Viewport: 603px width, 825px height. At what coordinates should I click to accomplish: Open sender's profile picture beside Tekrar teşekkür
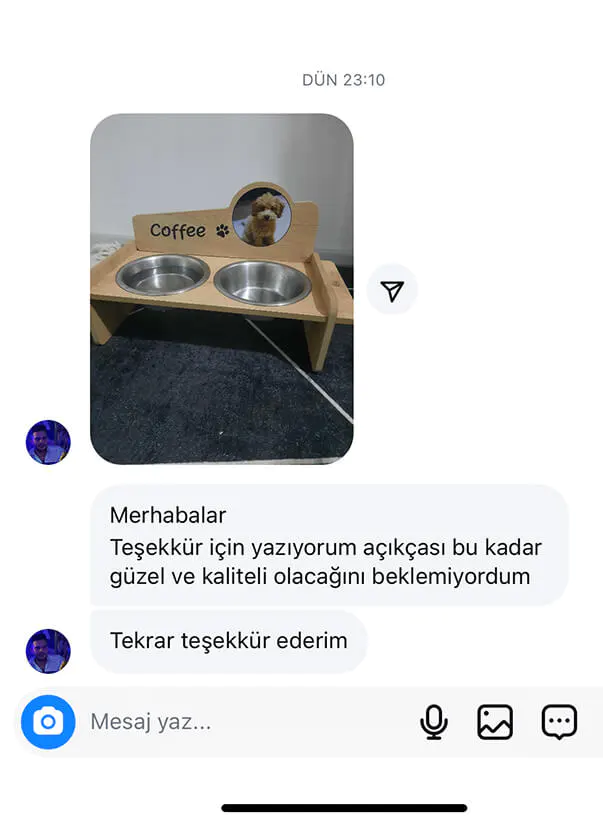[48, 651]
